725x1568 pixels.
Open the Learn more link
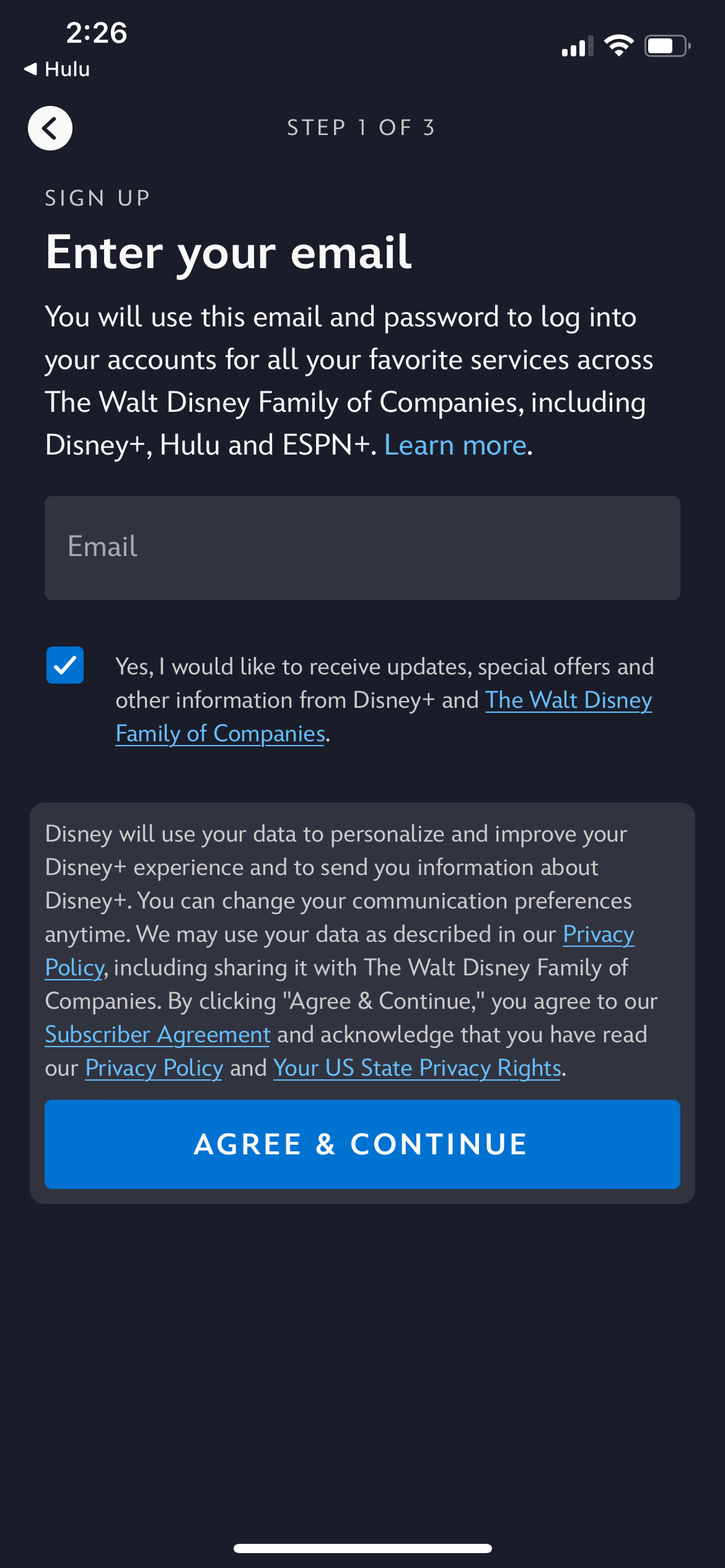pyautogui.click(x=456, y=445)
